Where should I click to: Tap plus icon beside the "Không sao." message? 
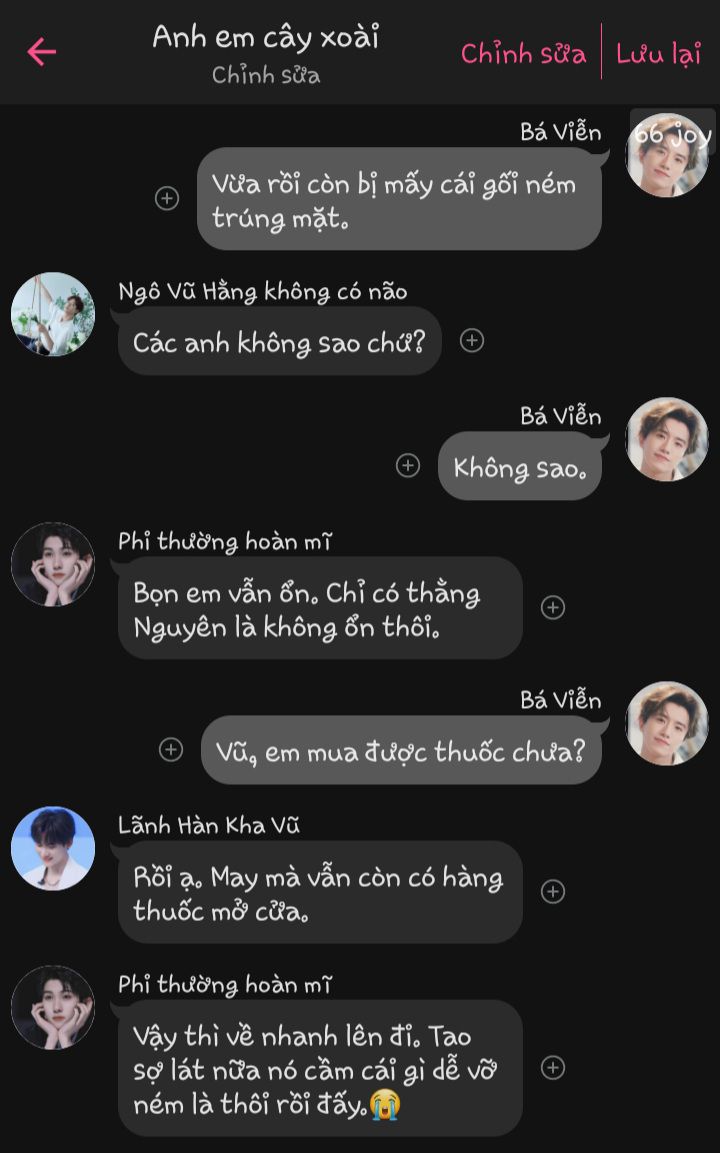(x=408, y=466)
